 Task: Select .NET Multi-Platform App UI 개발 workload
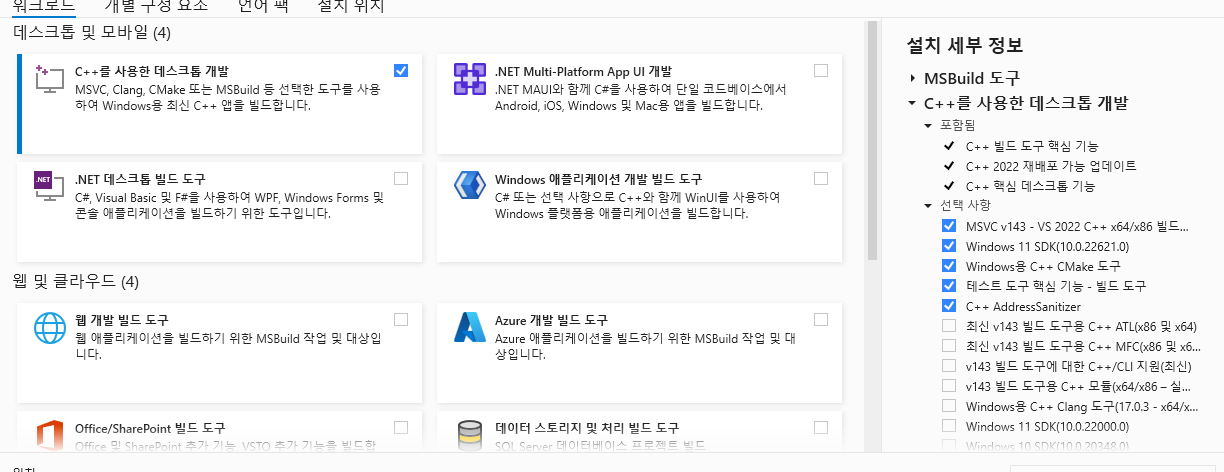(x=821, y=70)
